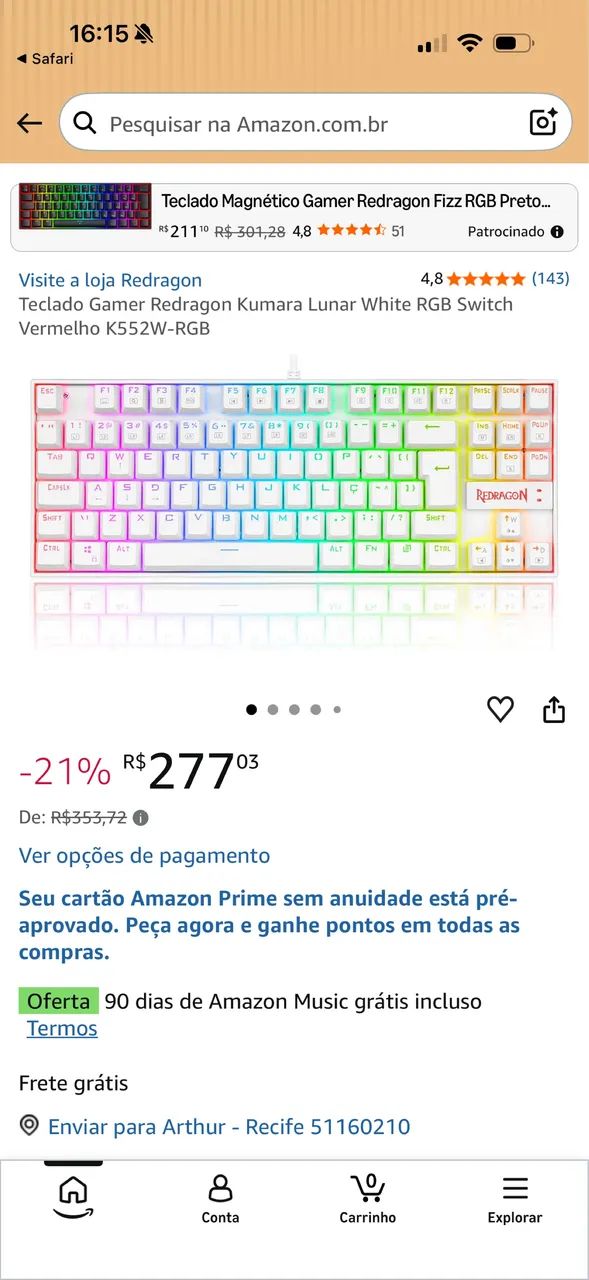Open Amazon Prime card pre-approved offer
Screen dimensions: 589x1280
[270, 925]
